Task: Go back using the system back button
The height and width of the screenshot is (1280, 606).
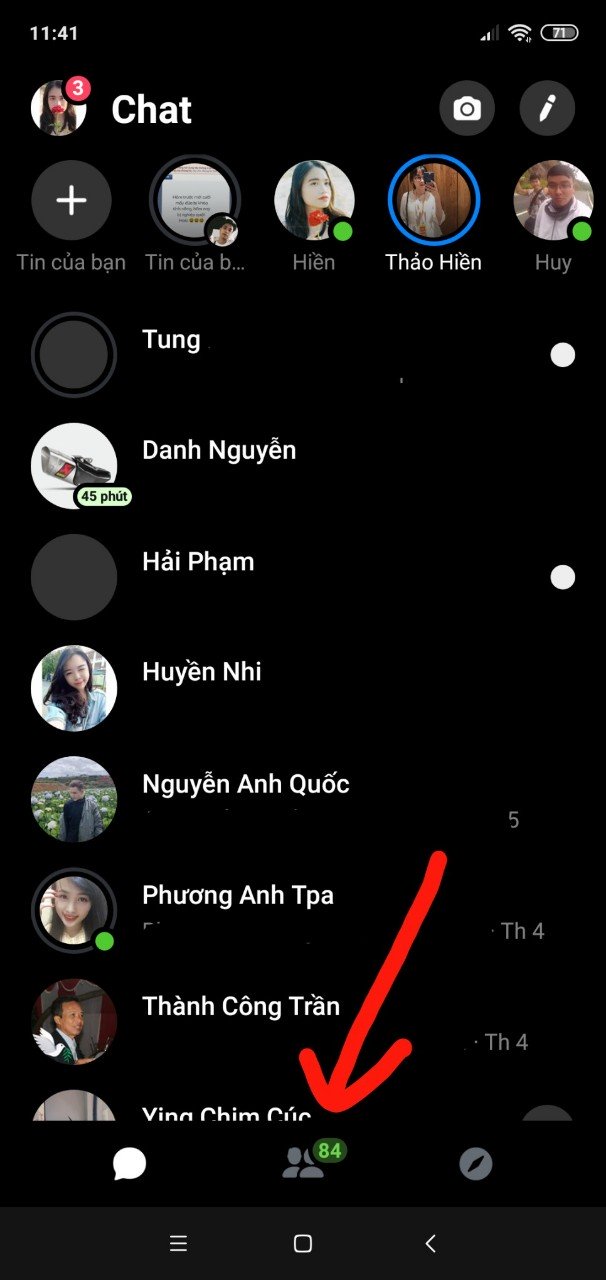Action: (x=431, y=1244)
